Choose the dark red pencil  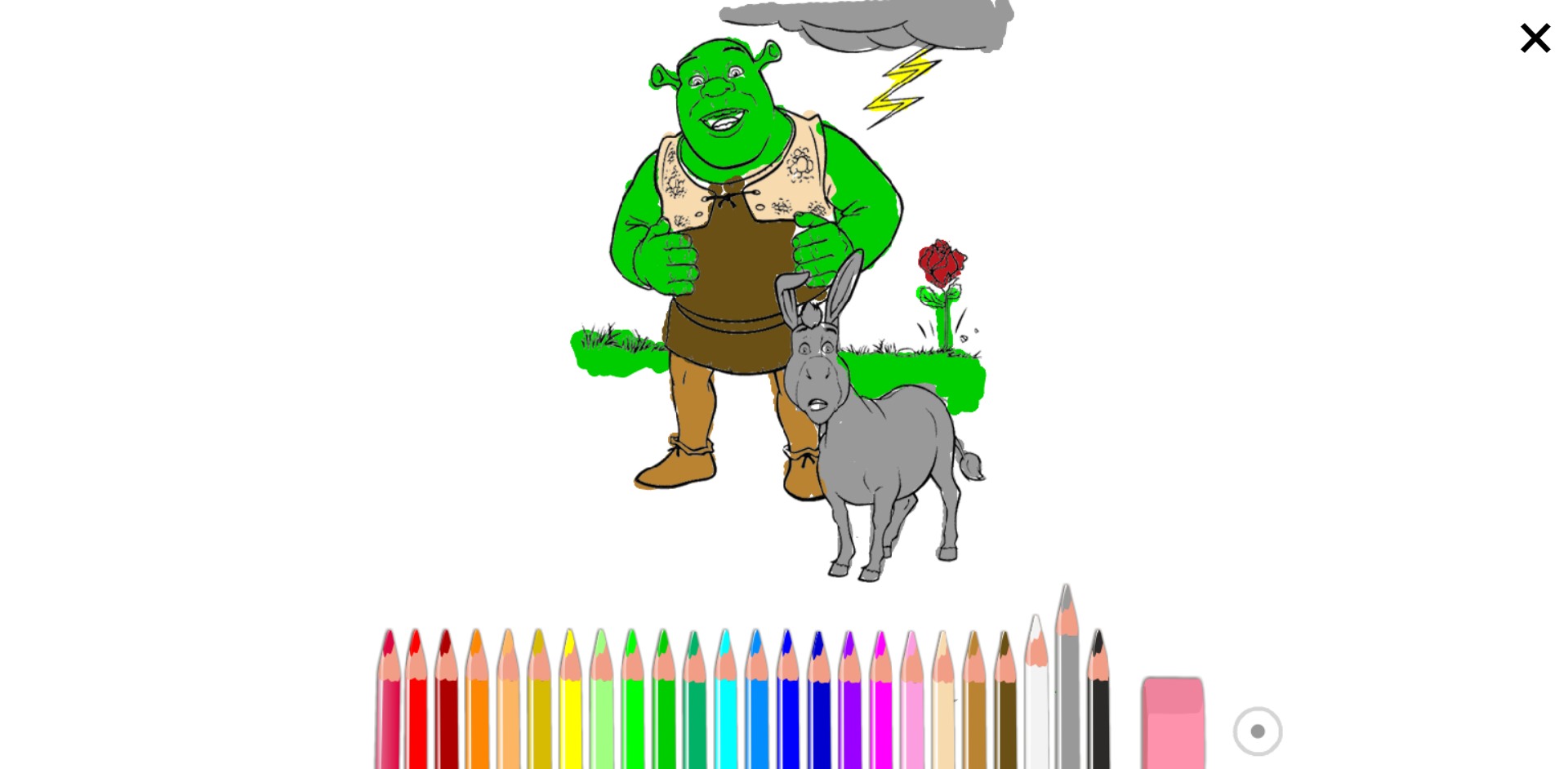[x=447, y=710]
